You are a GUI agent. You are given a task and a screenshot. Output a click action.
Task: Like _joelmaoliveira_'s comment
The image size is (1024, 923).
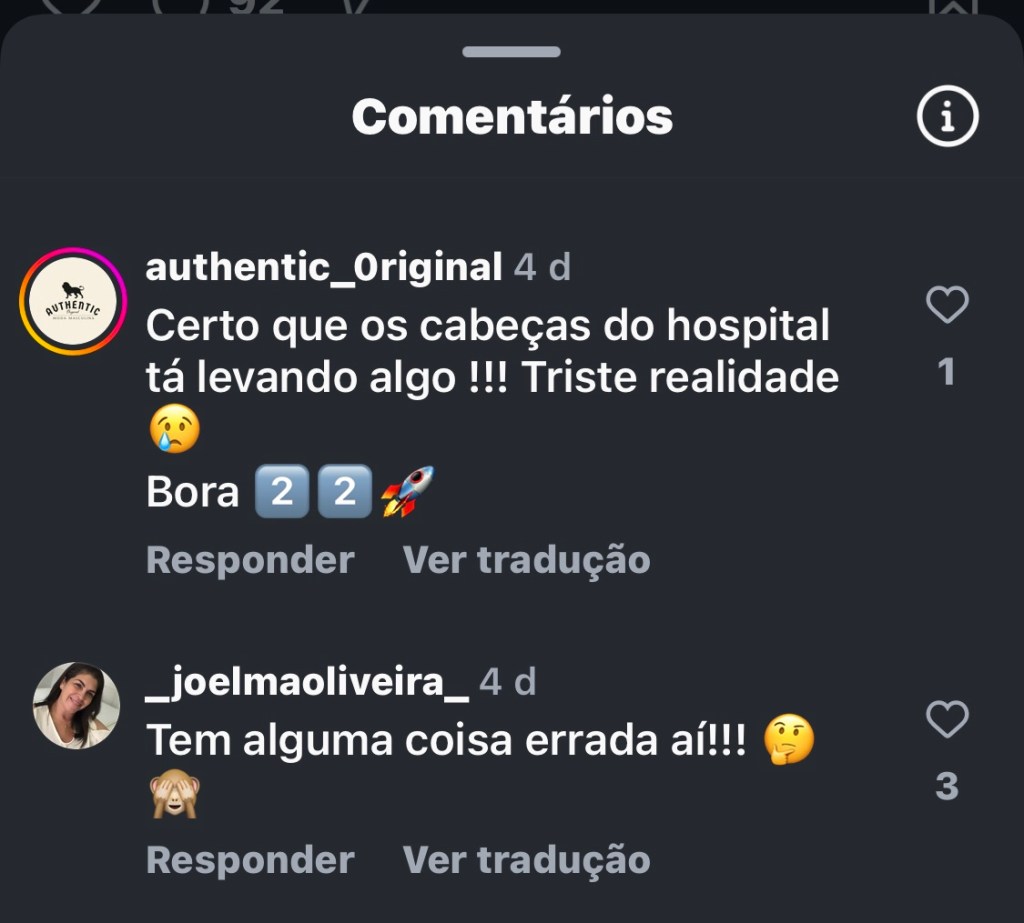pos(946,719)
